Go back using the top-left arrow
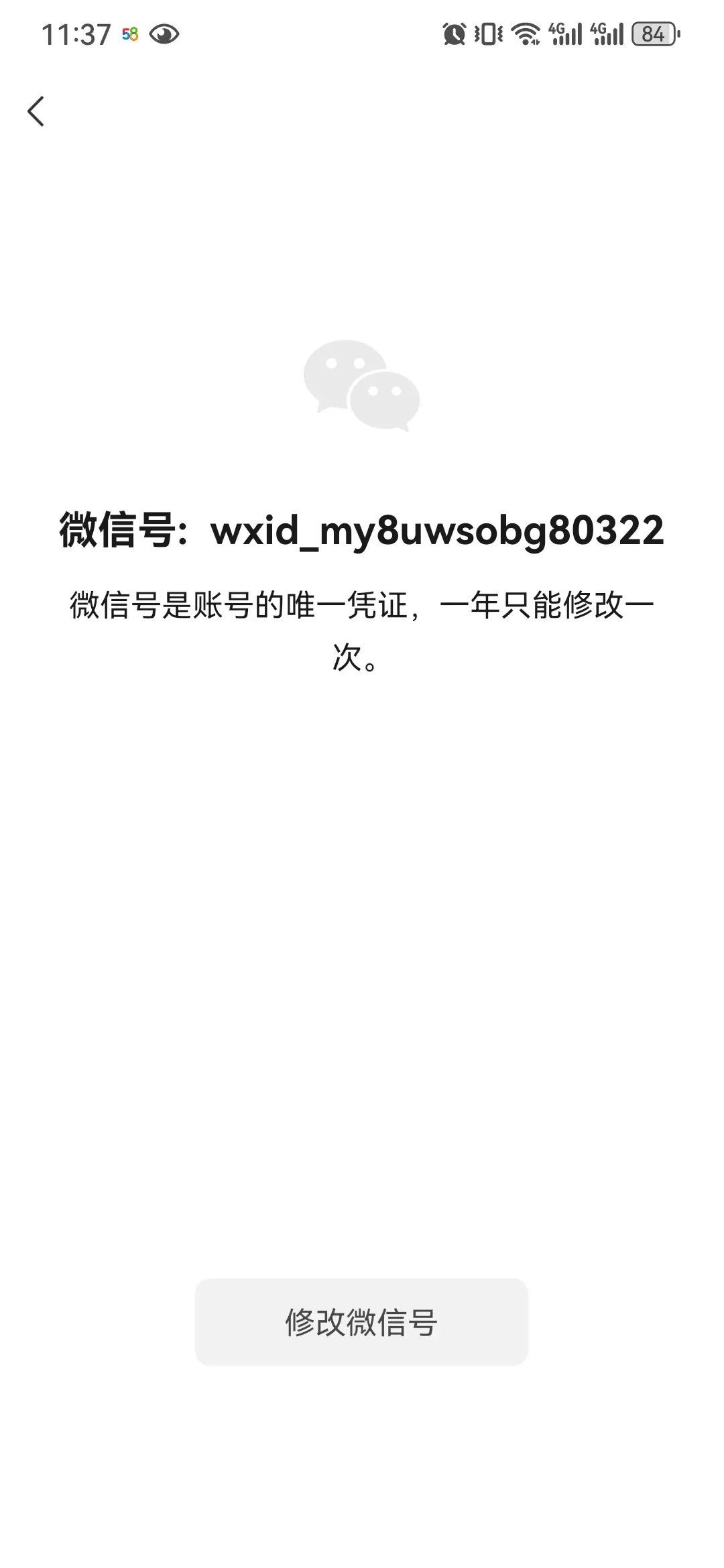 36,111
